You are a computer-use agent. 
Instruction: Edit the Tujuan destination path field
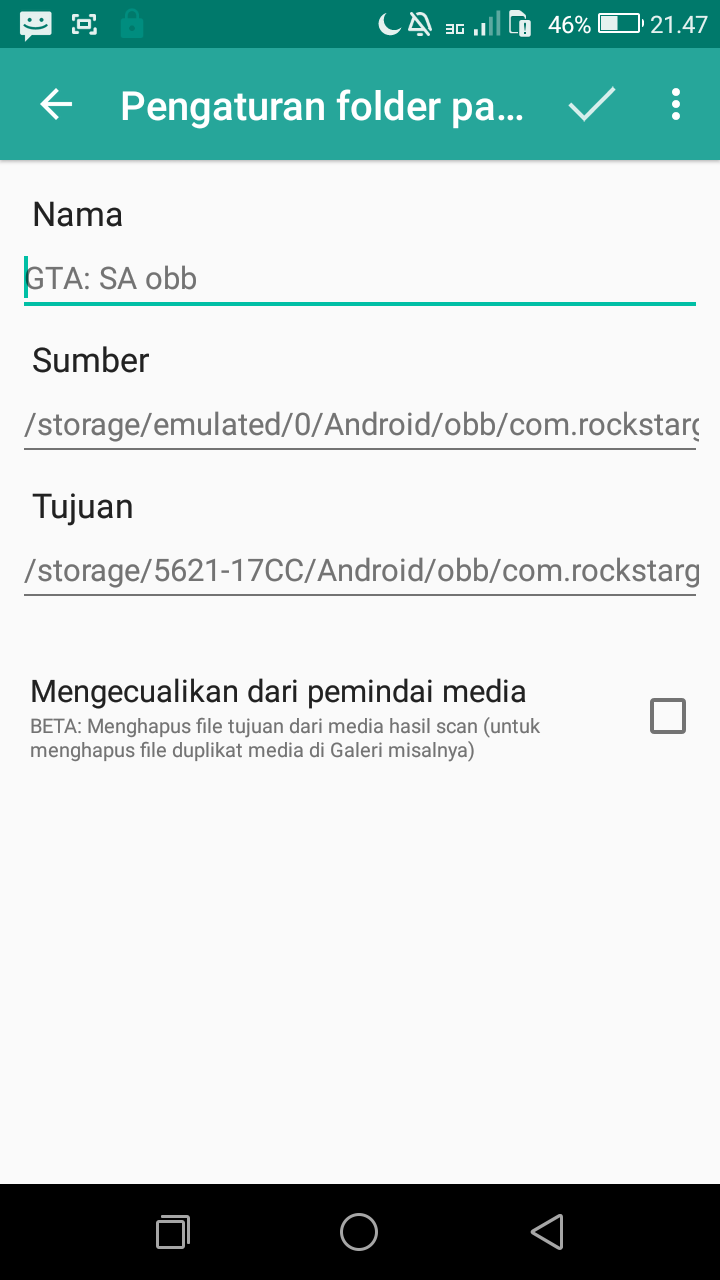tap(359, 571)
